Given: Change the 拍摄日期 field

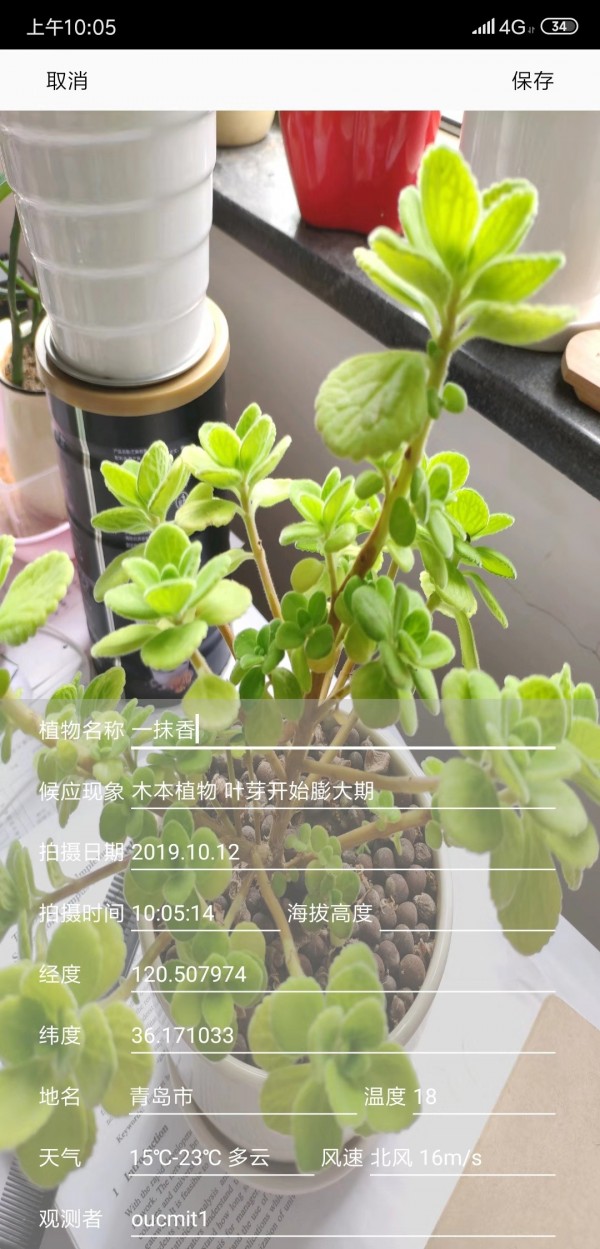Looking at the screenshot, I should pyautogui.click(x=340, y=853).
